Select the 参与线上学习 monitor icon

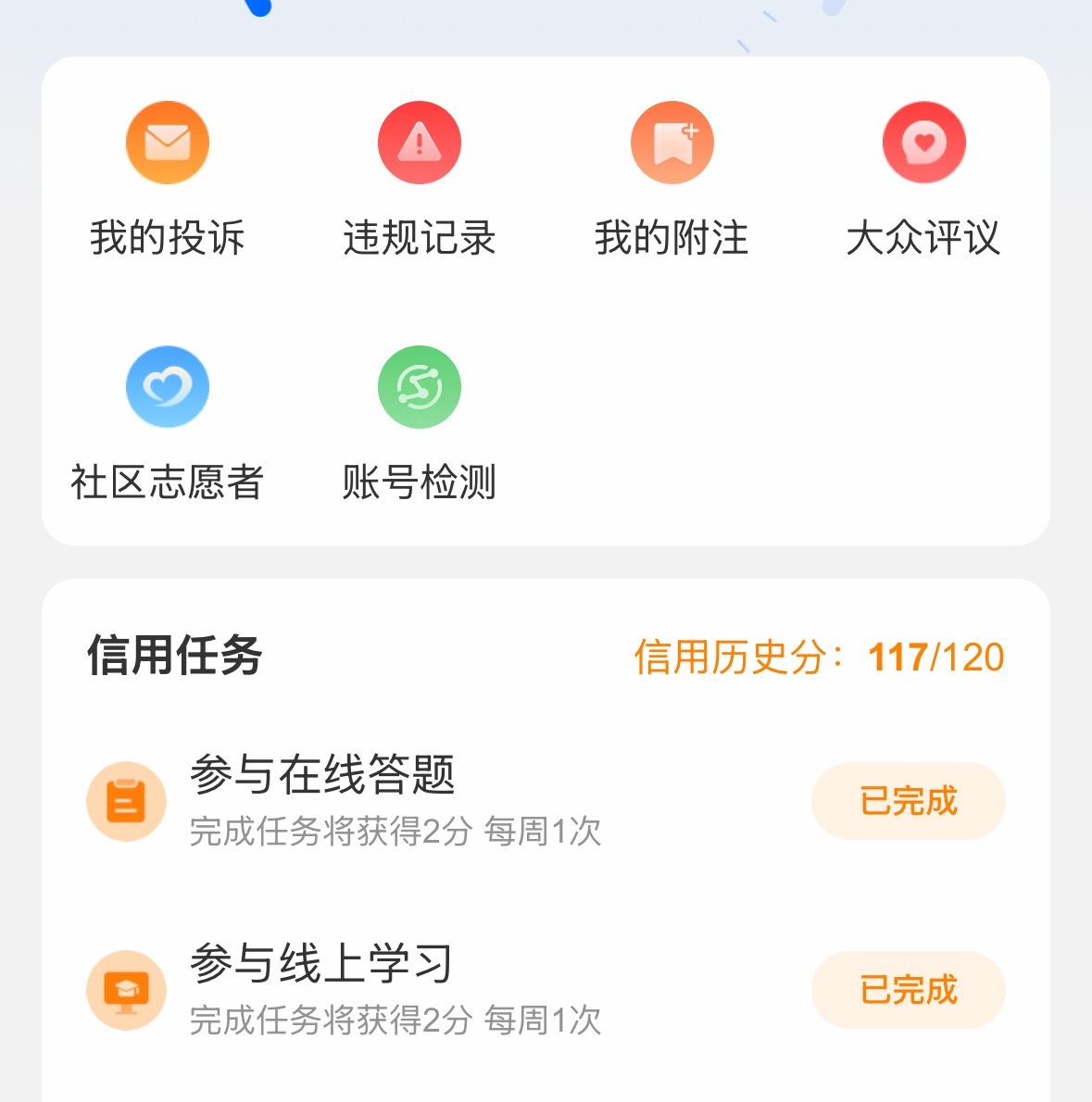(x=127, y=989)
